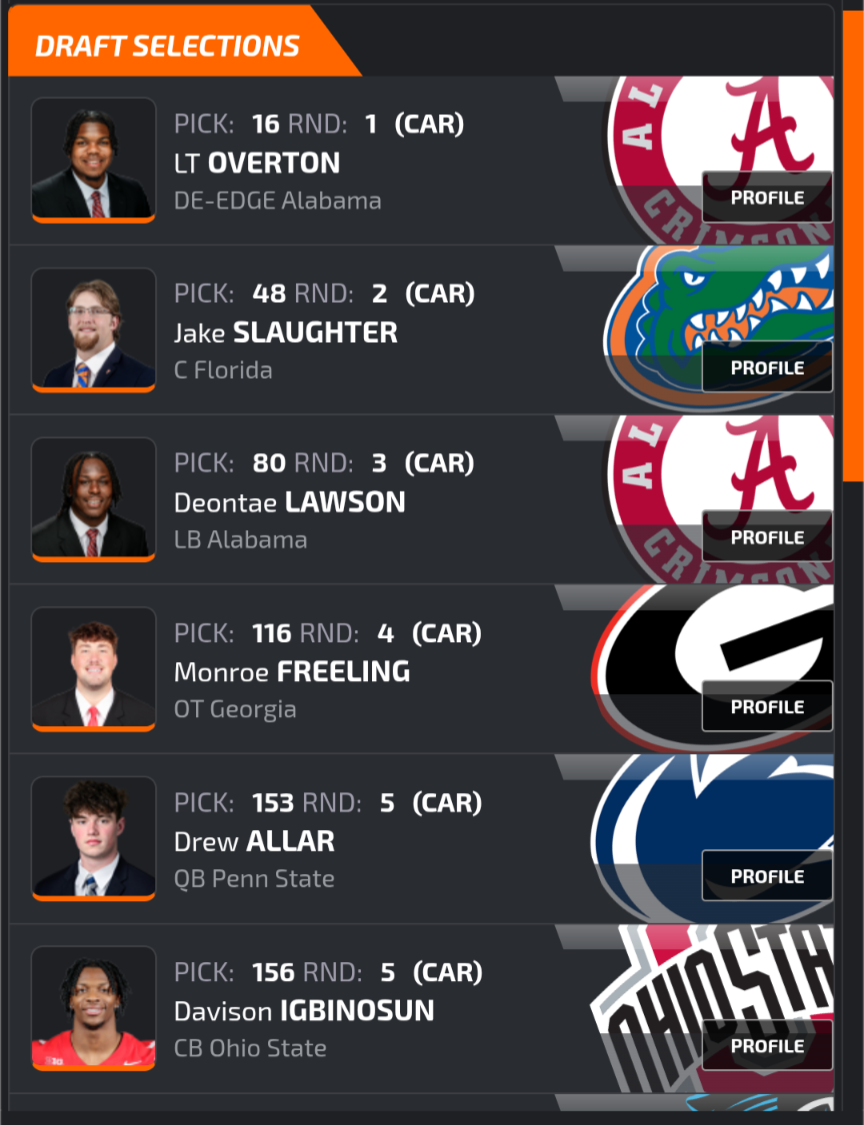Open Drew Allar's profile
The width and height of the screenshot is (864, 1125).
pyautogui.click(x=767, y=876)
